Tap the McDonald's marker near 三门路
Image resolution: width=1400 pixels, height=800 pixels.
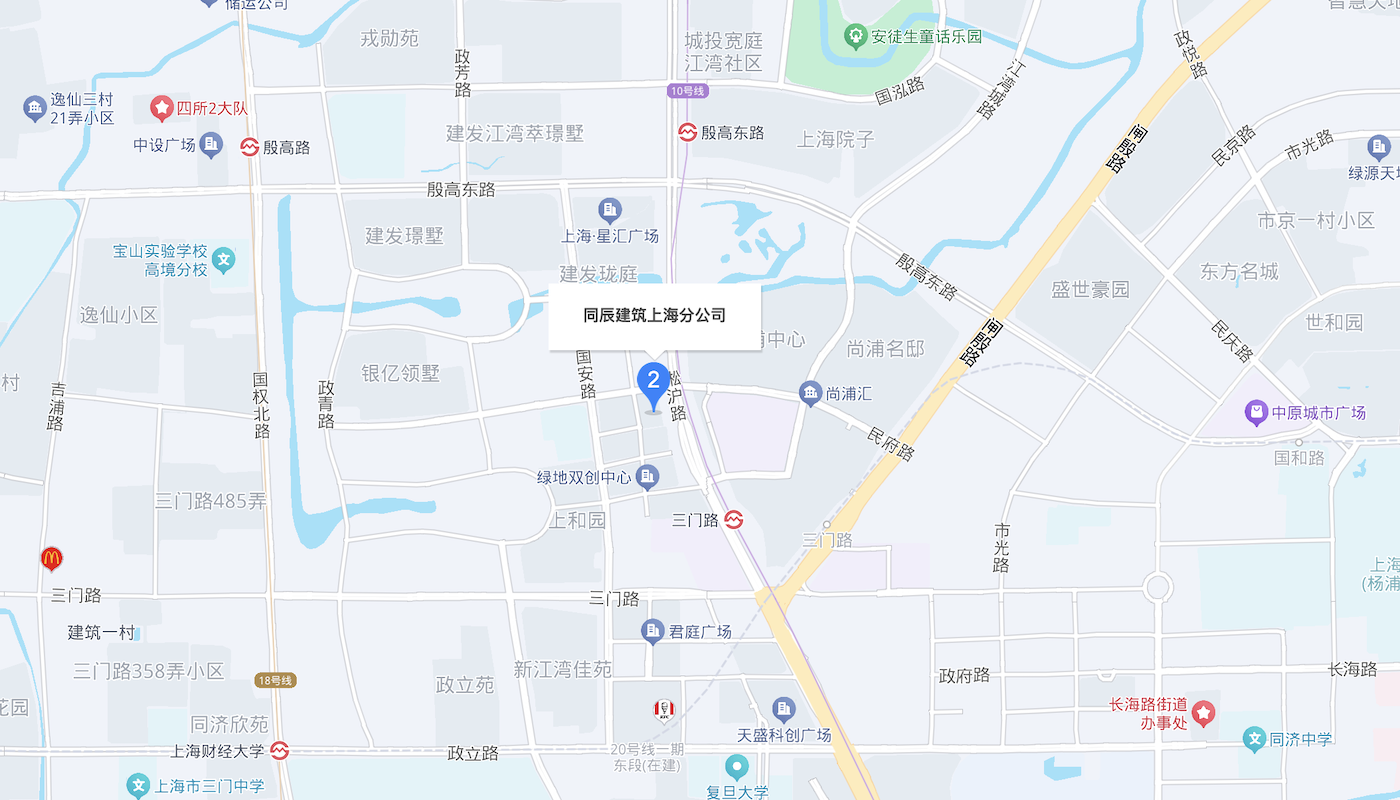pyautogui.click(x=52, y=559)
